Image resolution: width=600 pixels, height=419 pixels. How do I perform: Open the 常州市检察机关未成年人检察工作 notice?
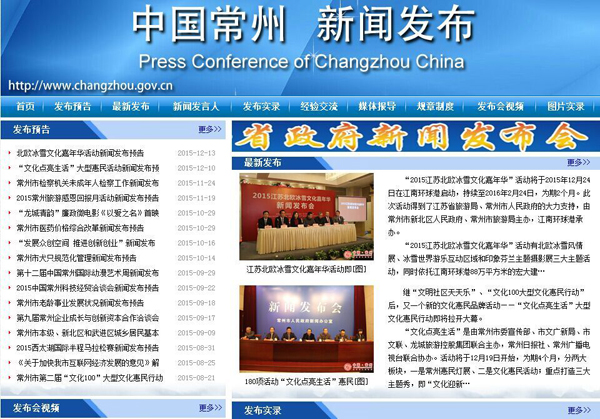pos(87,183)
